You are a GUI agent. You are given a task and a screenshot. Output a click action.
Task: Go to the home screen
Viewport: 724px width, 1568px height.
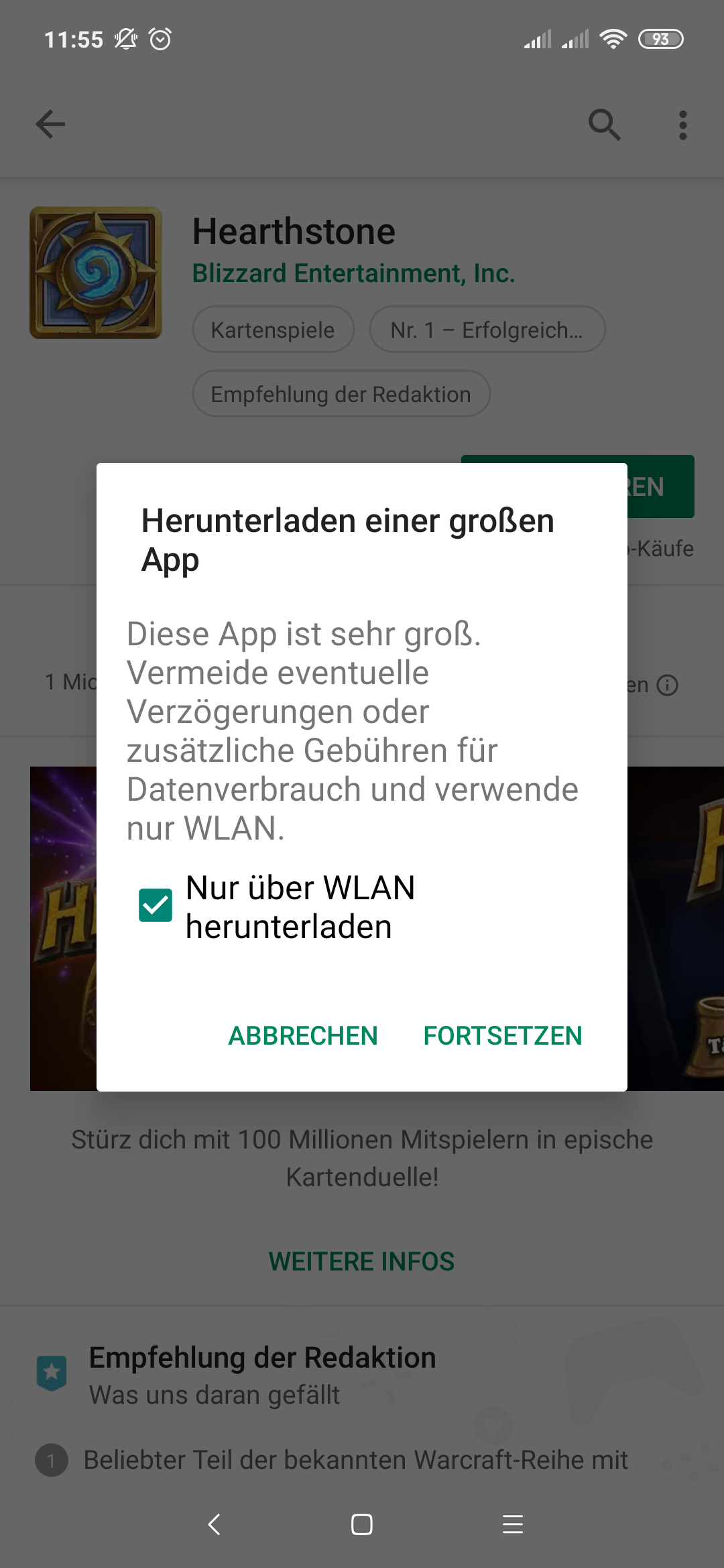pyautogui.click(x=362, y=1524)
